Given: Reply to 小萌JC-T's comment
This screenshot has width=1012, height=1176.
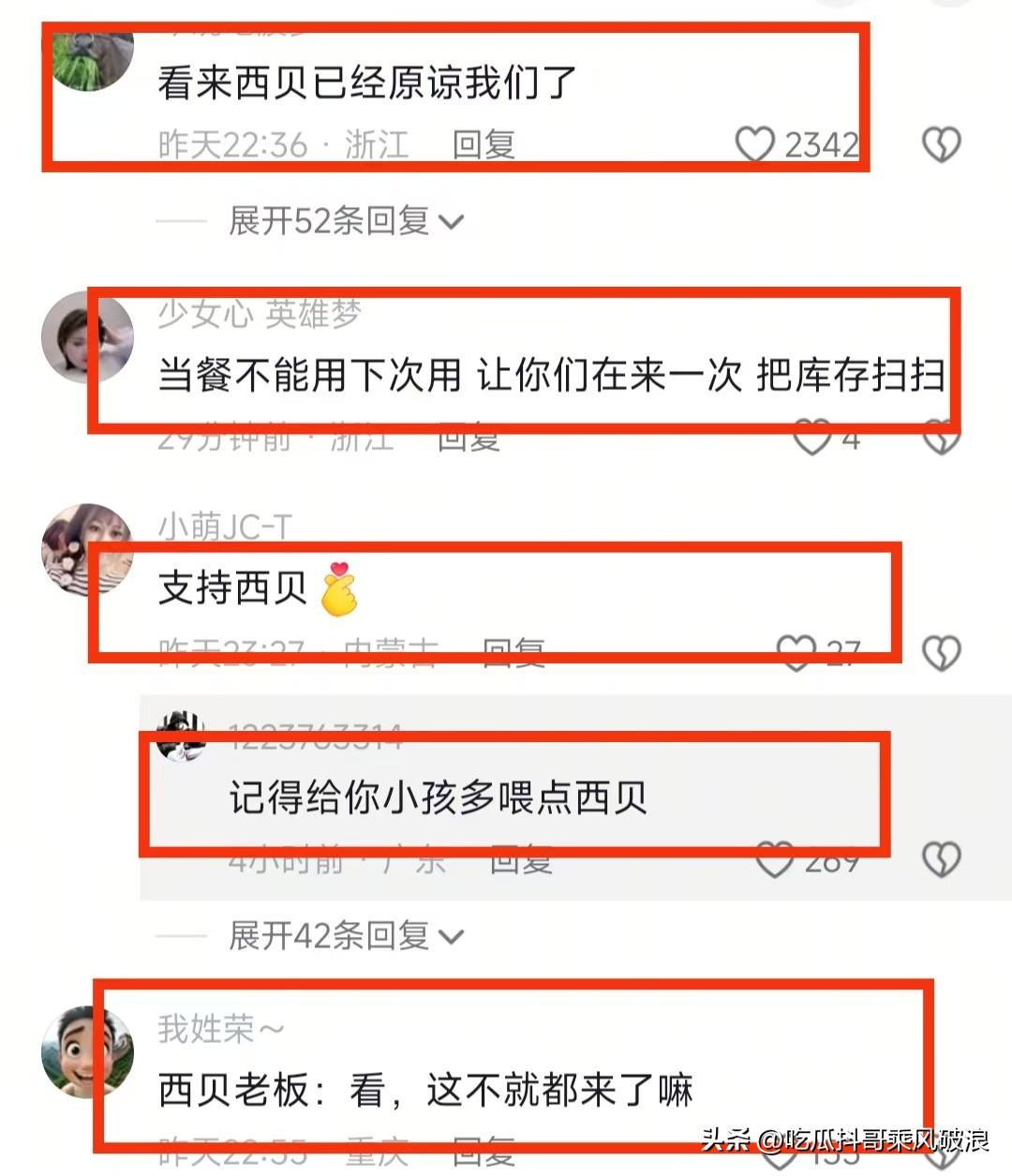Looking at the screenshot, I should click(513, 652).
